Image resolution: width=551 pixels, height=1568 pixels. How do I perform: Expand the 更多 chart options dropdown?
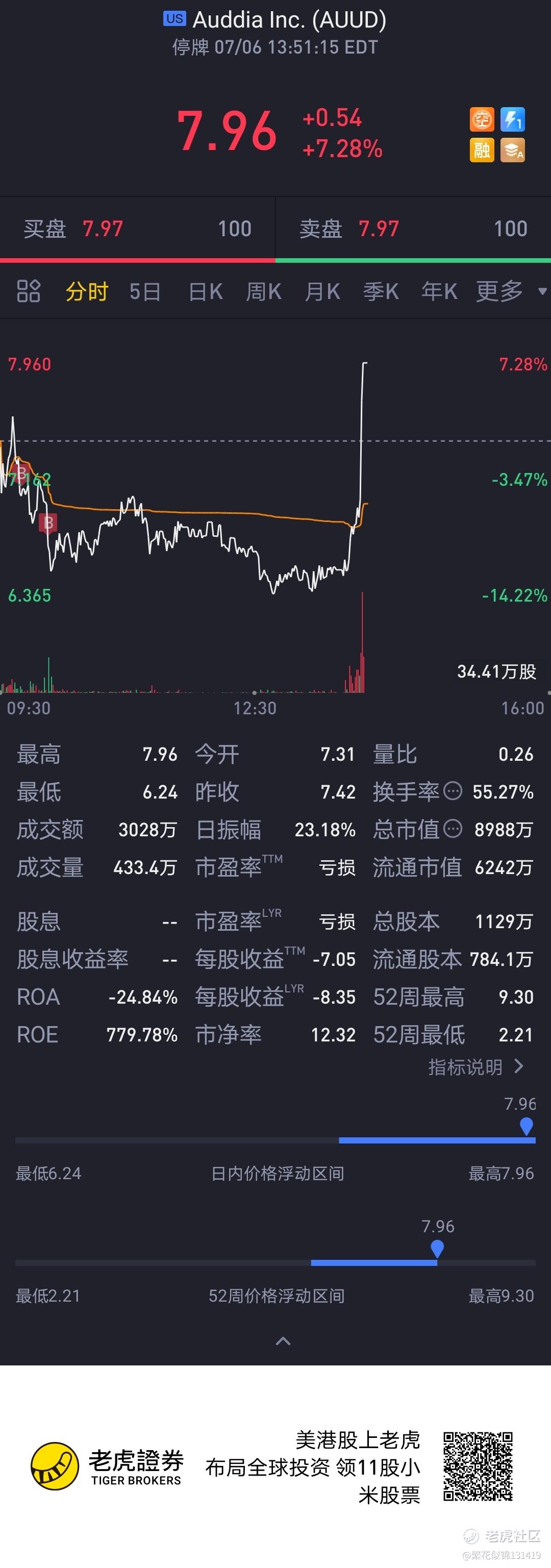(x=510, y=291)
